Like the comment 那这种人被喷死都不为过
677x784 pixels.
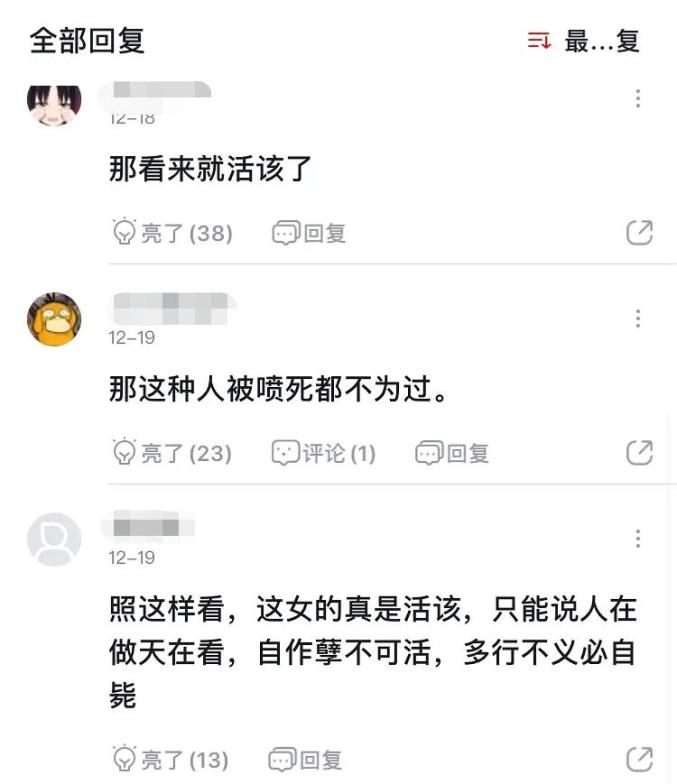[171, 453]
